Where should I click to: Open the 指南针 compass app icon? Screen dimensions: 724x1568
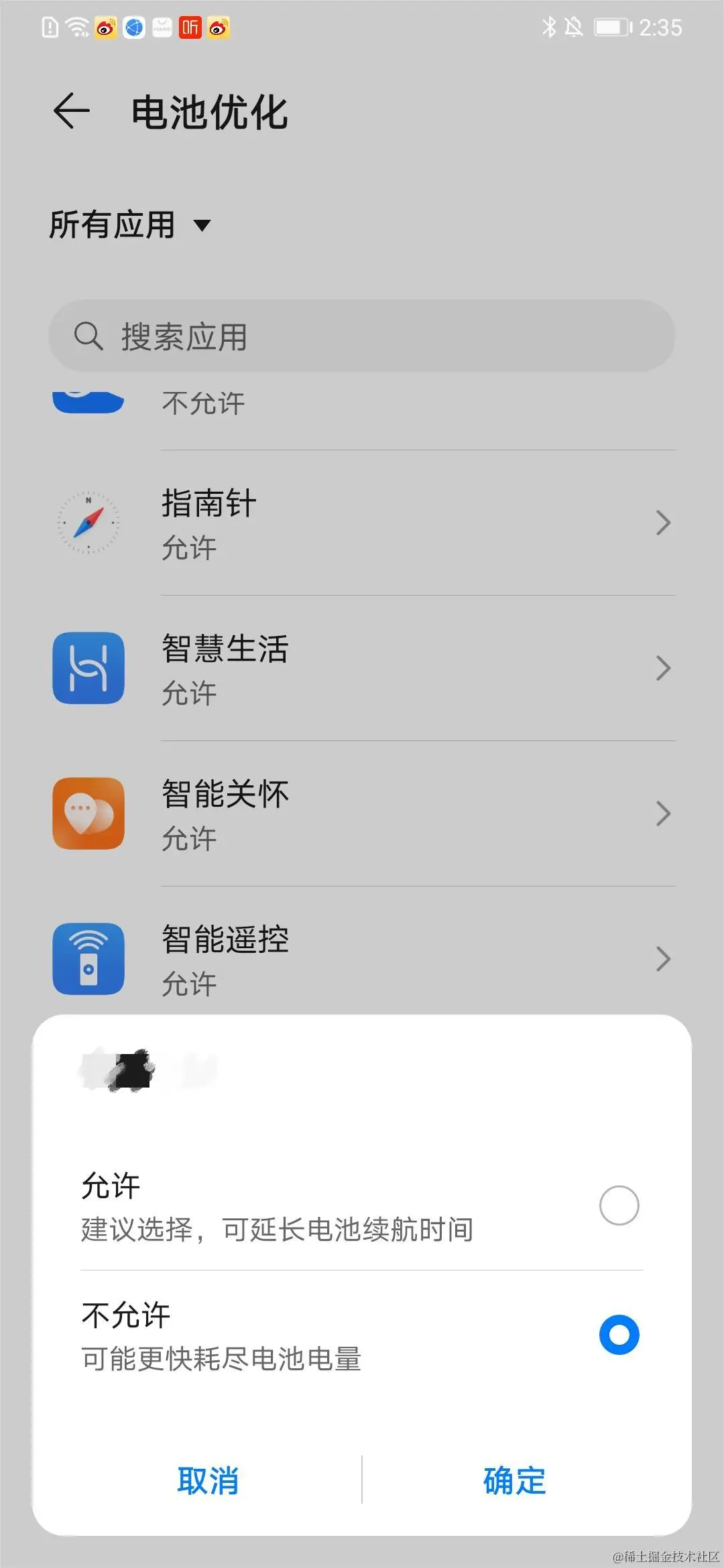(88, 523)
